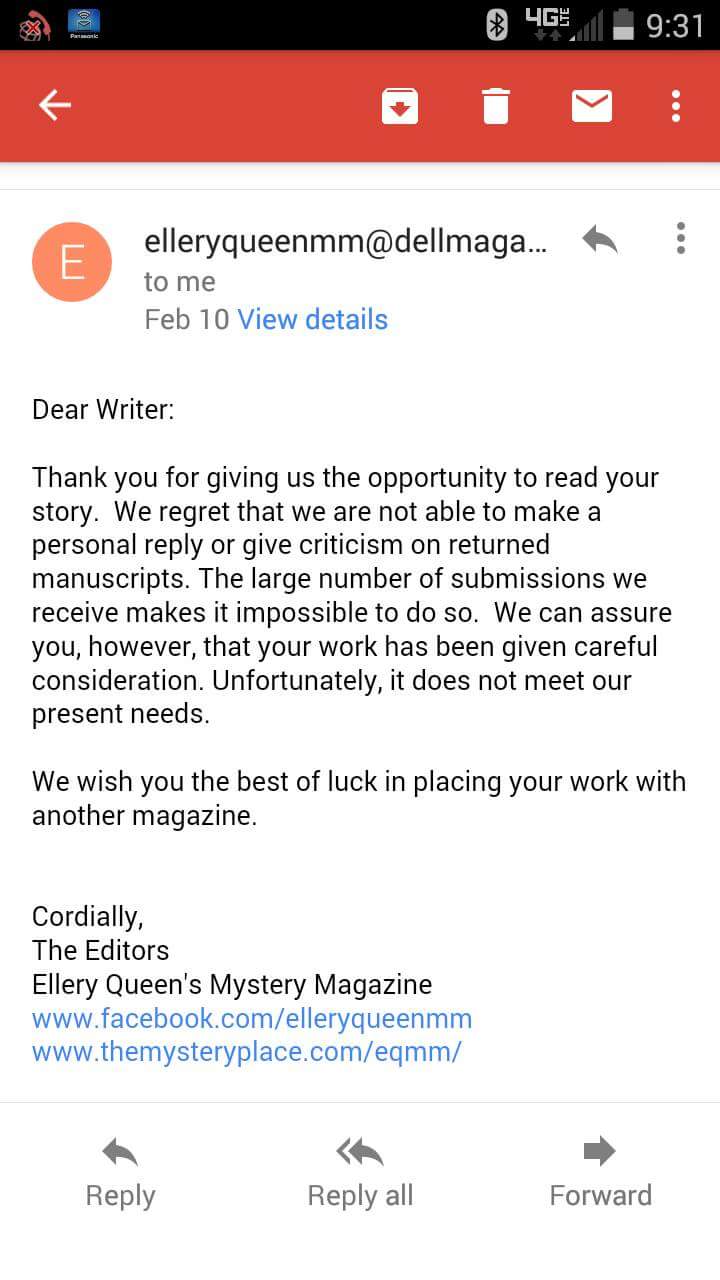Open the app bar overflow menu
The image size is (720, 1280).
point(677,105)
